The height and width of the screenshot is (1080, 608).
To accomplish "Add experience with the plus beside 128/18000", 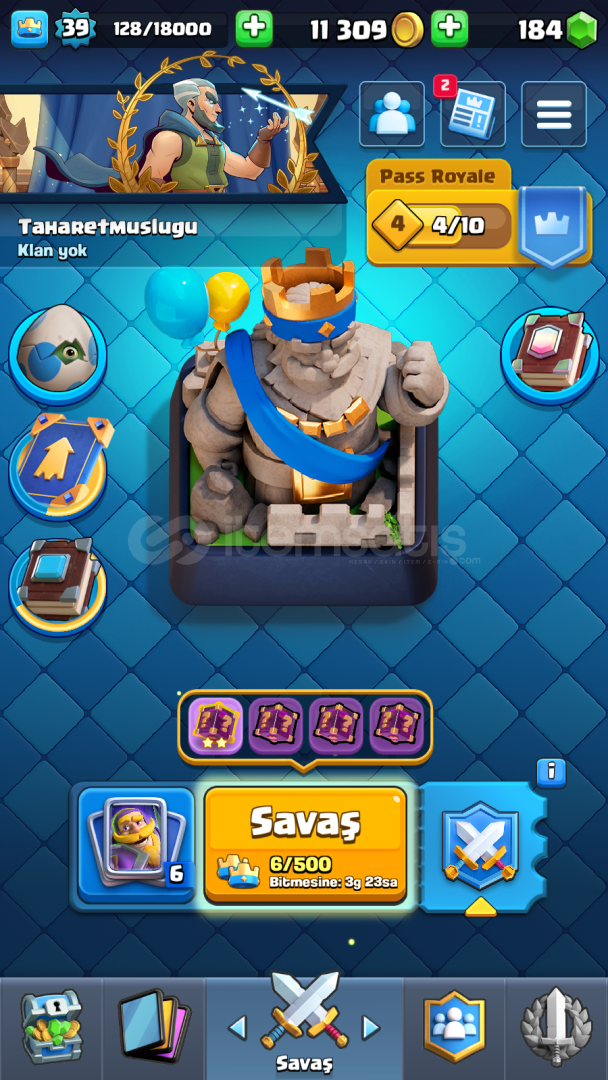I will coord(254,29).
